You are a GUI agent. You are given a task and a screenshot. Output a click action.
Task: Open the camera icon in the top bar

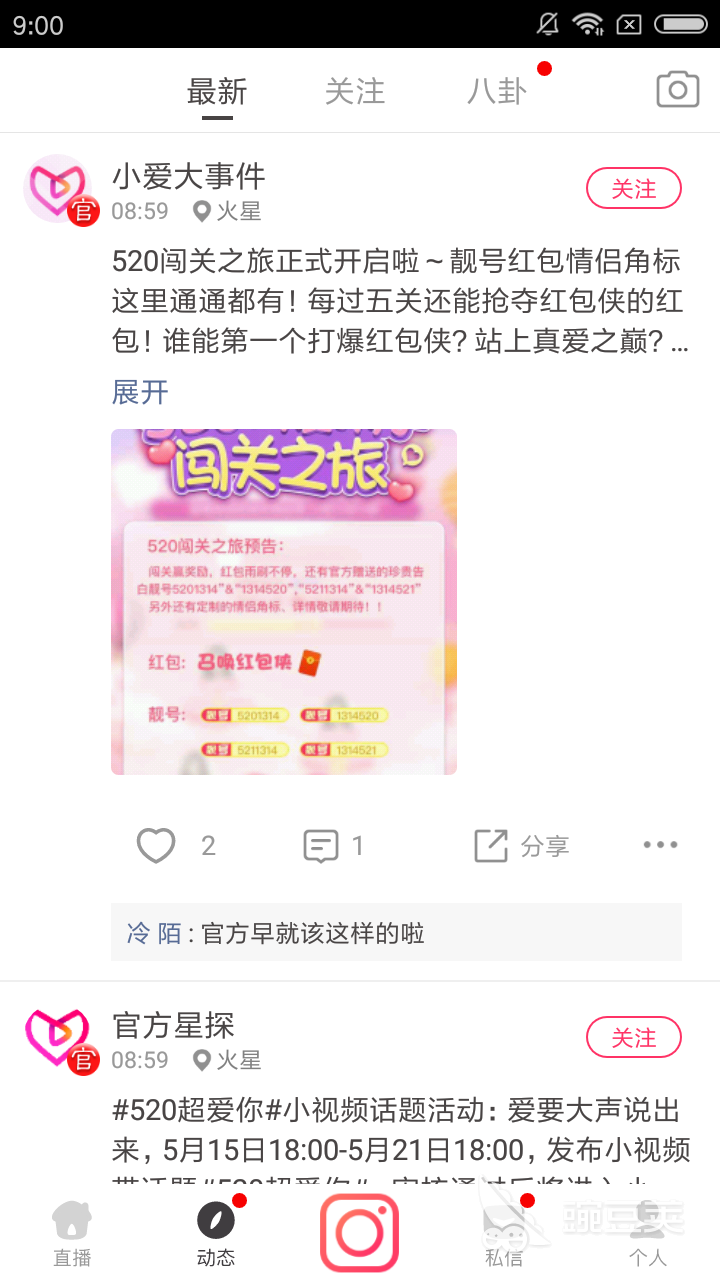point(677,90)
